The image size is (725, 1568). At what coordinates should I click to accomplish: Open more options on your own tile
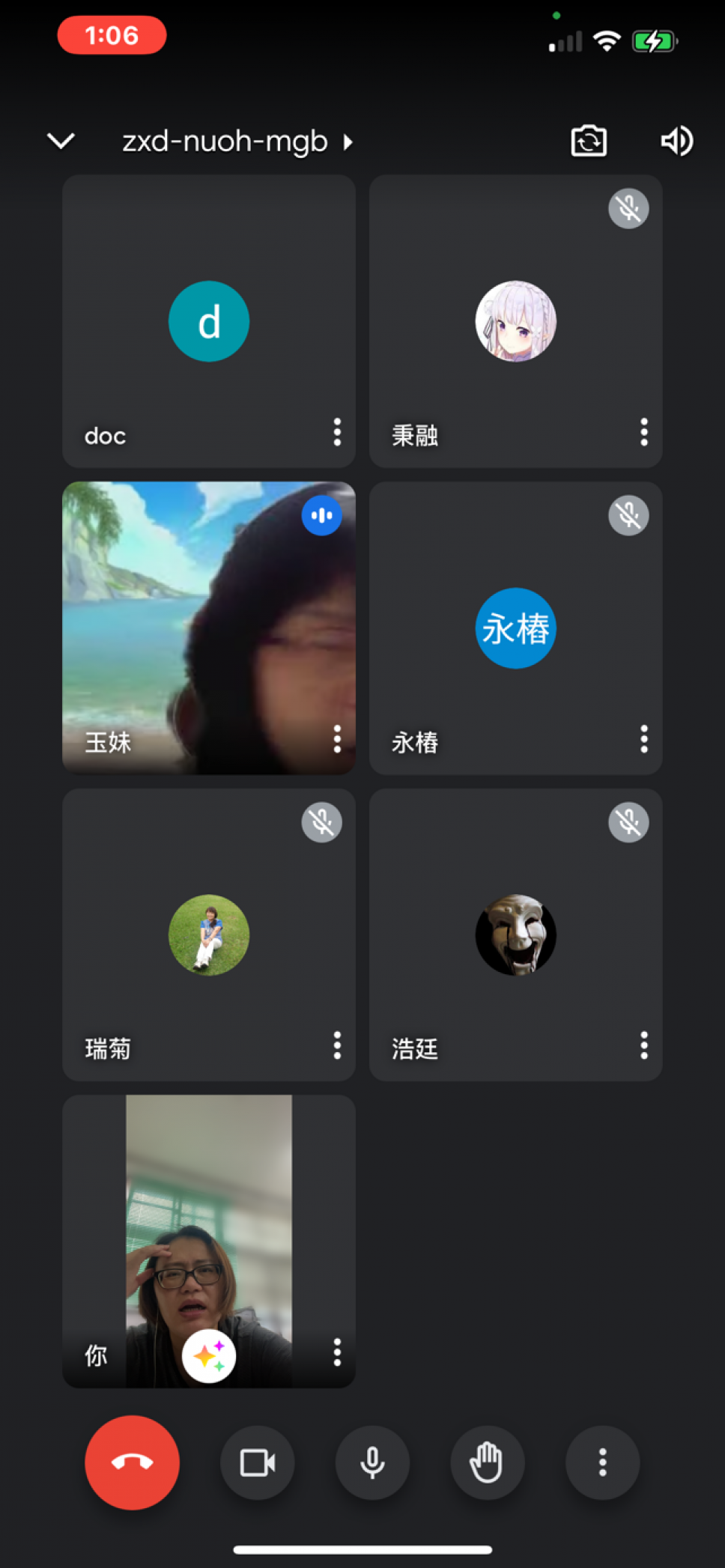pyautogui.click(x=337, y=1352)
